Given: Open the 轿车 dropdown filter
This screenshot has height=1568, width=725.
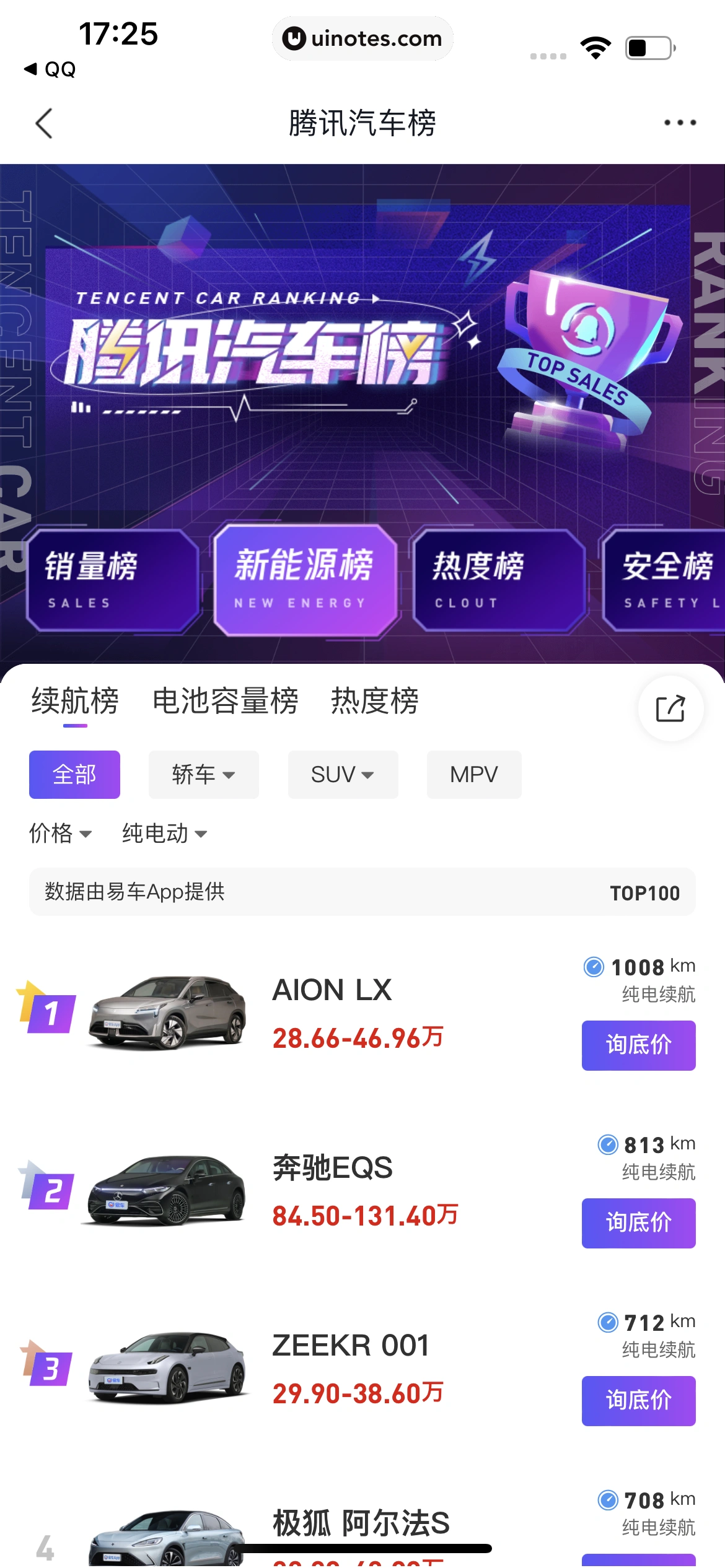Looking at the screenshot, I should tap(203, 774).
